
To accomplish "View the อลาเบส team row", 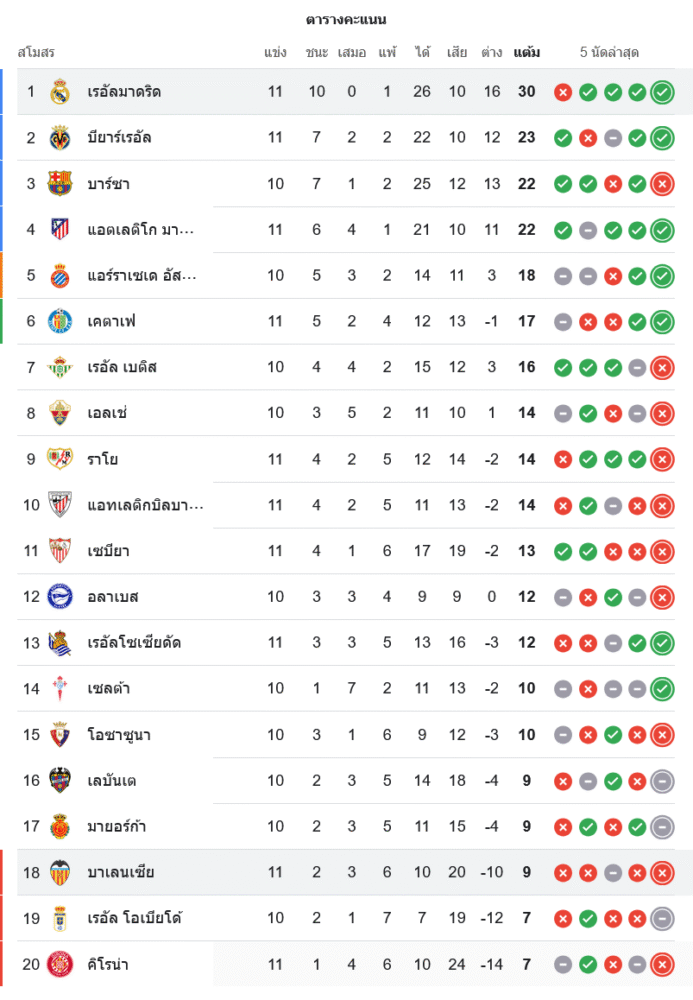I will tap(112, 597).
